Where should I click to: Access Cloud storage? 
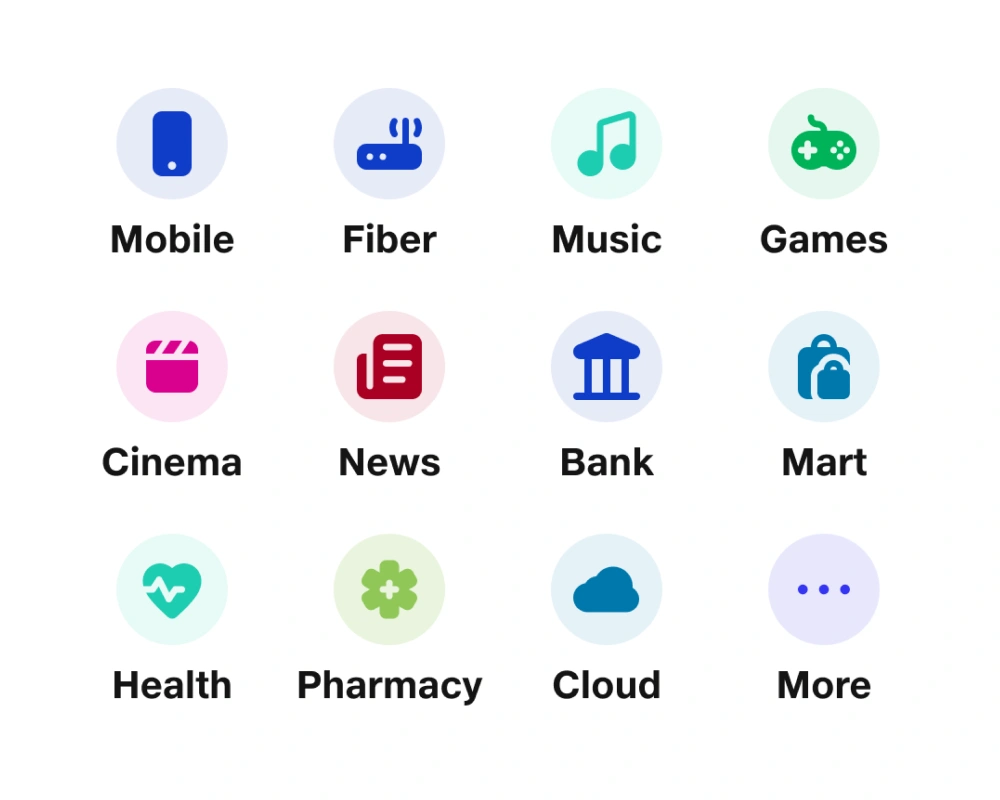pos(606,589)
